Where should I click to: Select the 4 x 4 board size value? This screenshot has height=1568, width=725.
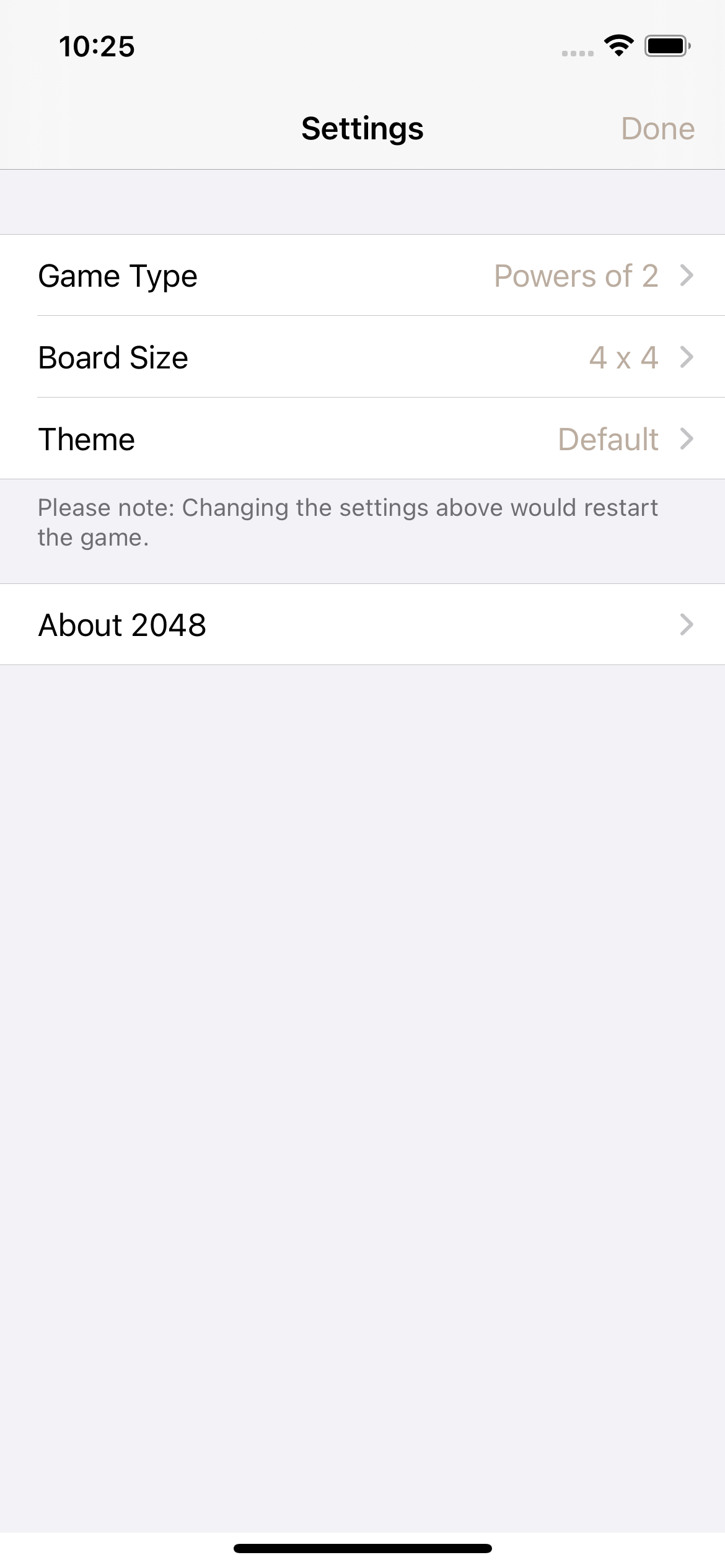click(624, 357)
